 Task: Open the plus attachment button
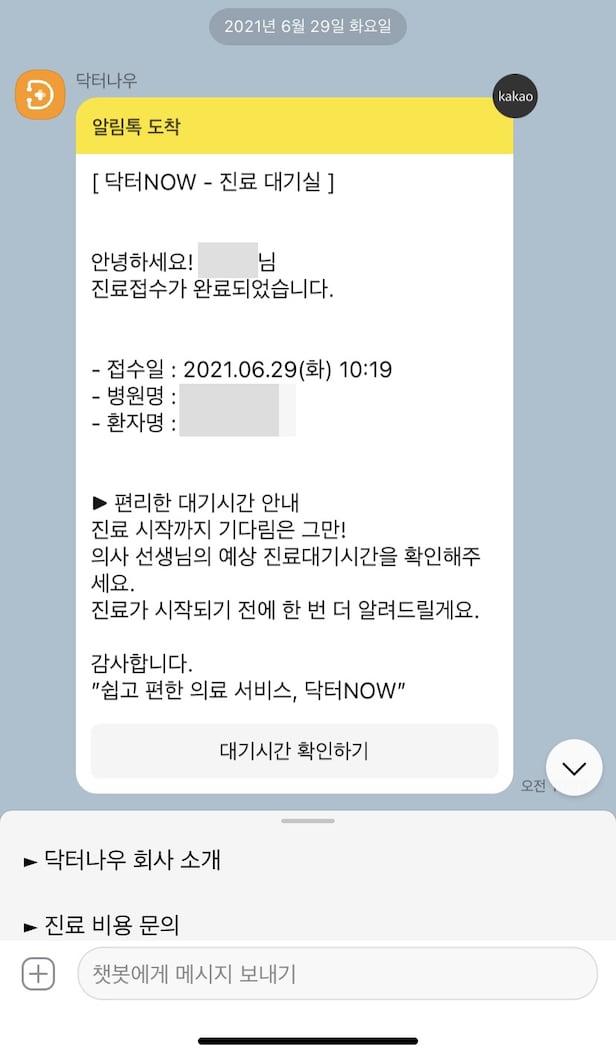(x=38, y=973)
